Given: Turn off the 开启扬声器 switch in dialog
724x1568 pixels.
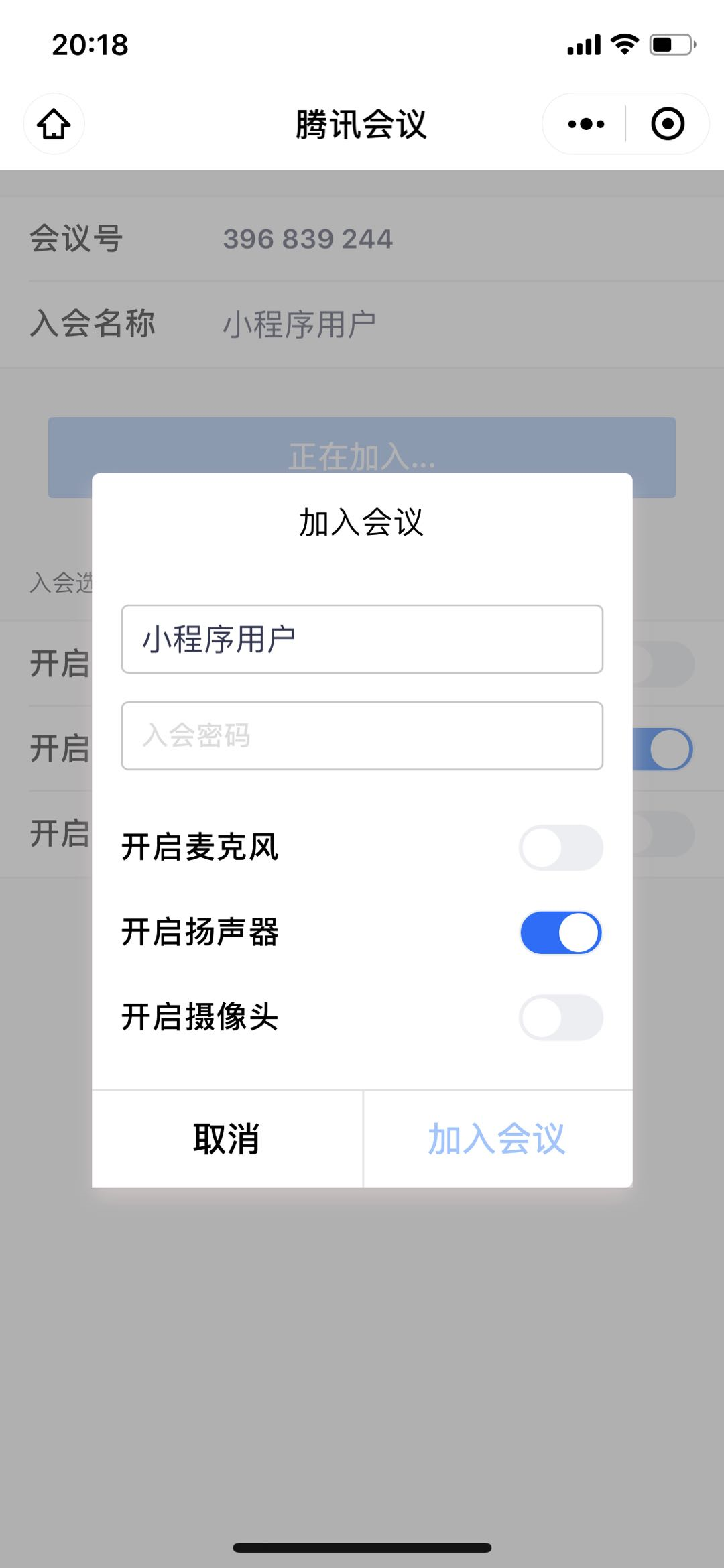Looking at the screenshot, I should click(x=561, y=932).
